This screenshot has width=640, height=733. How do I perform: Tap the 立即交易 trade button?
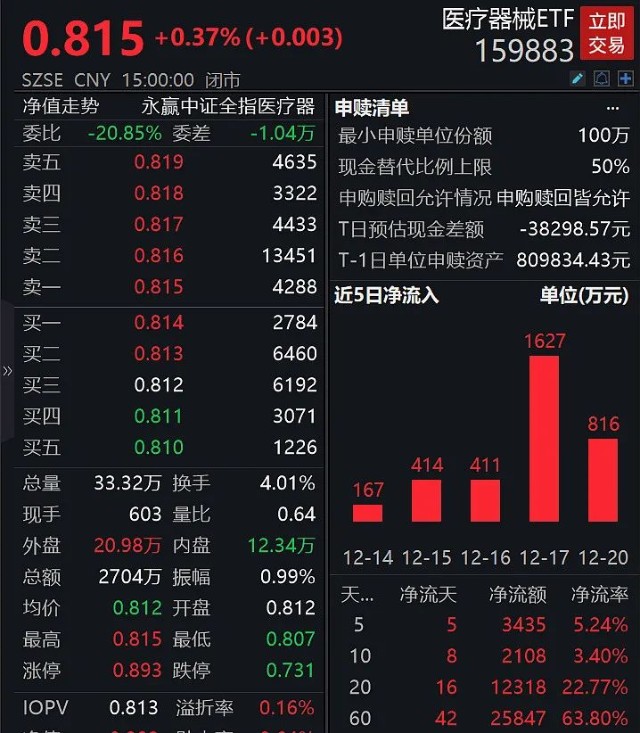[x=607, y=32]
